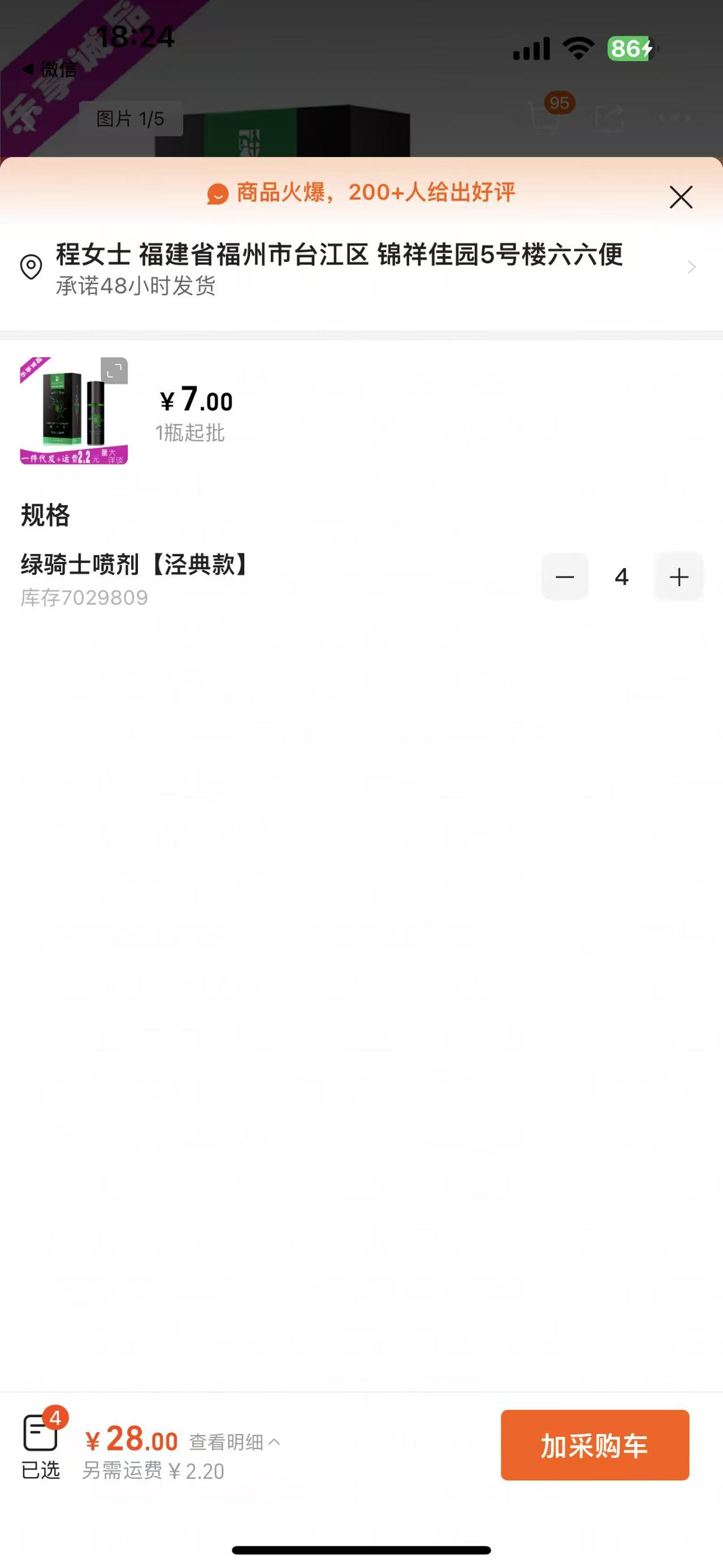Screen dimensions: 723x1568
Task: Close the specification selection sheet
Action: tap(681, 197)
